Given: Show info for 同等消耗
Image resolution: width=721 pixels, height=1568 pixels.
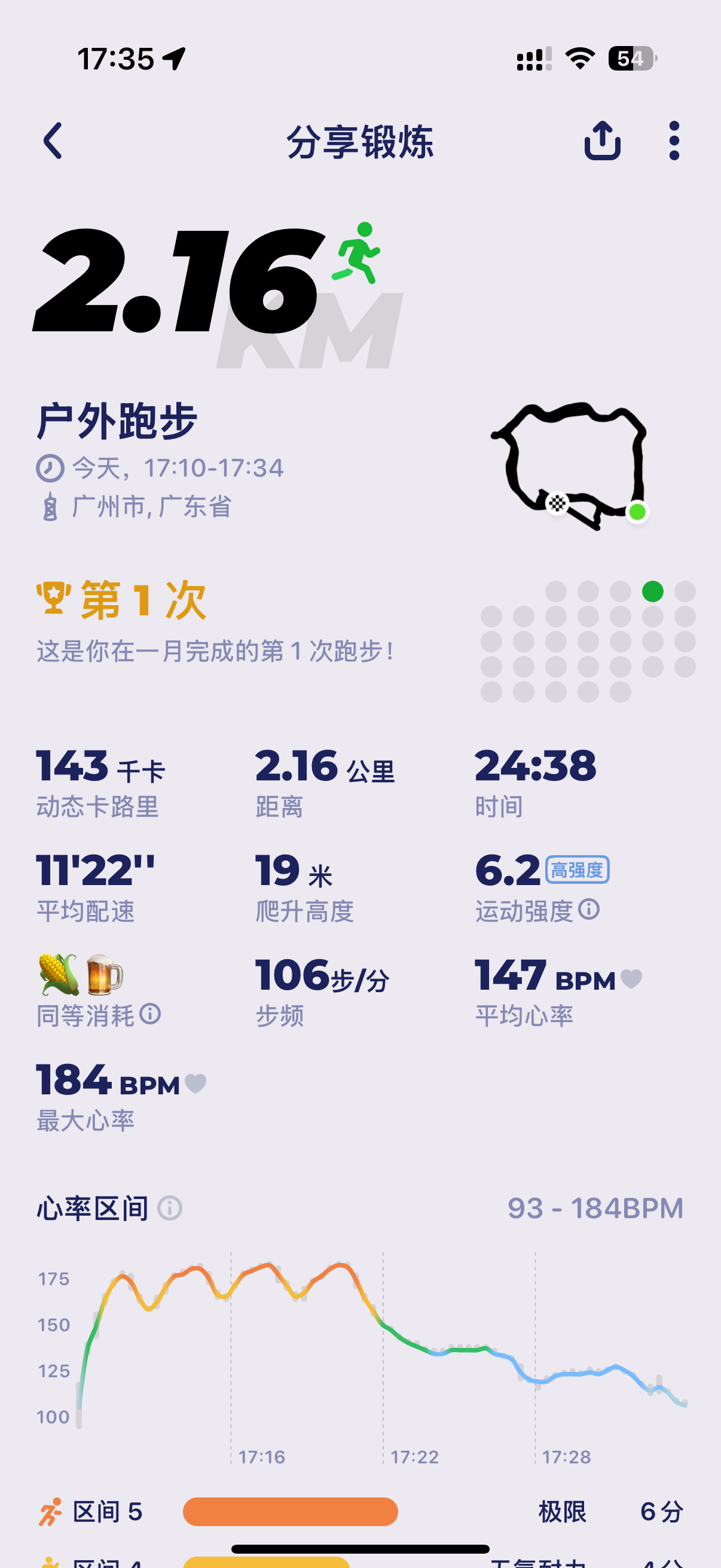Looking at the screenshot, I should coord(149,1014).
